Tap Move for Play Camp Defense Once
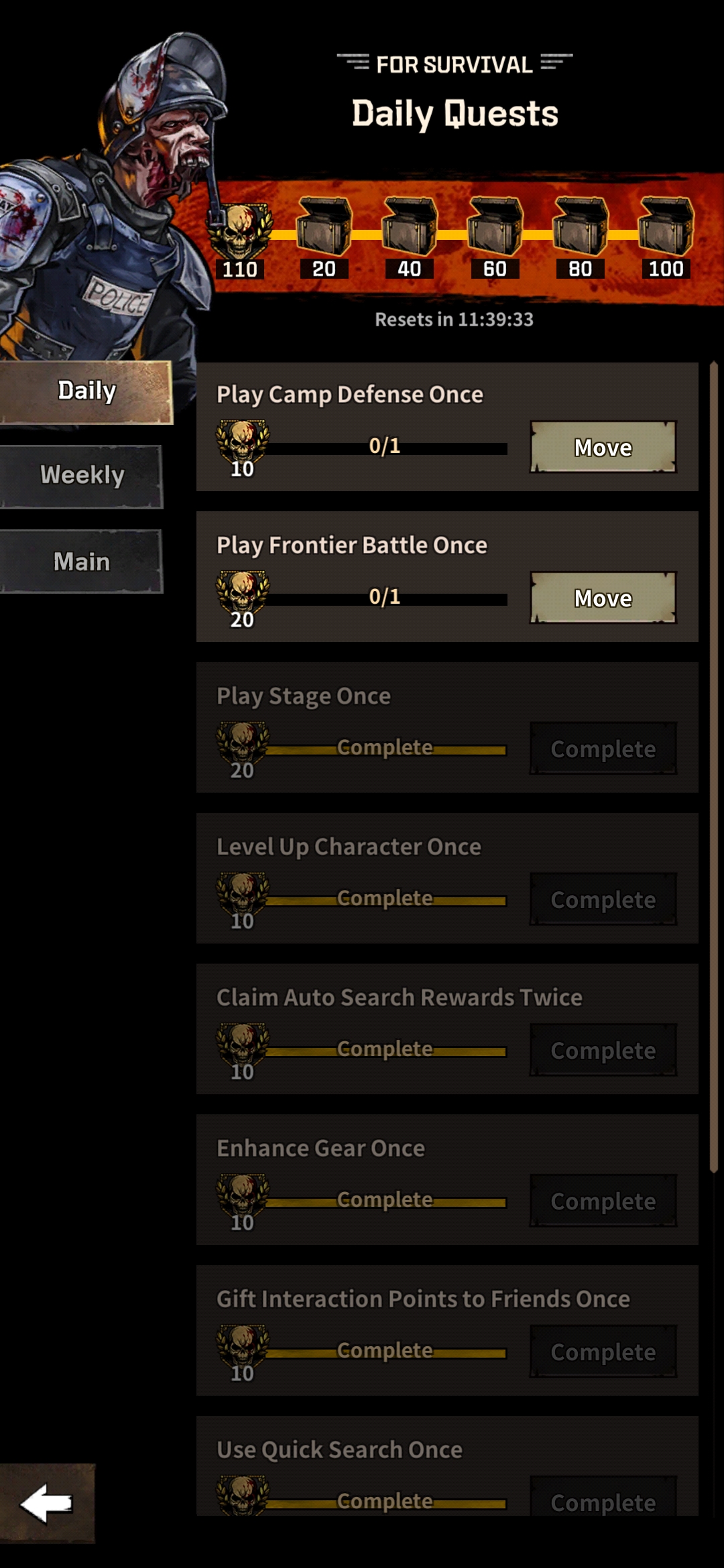Screen dimensions: 724x1568 click(x=603, y=447)
